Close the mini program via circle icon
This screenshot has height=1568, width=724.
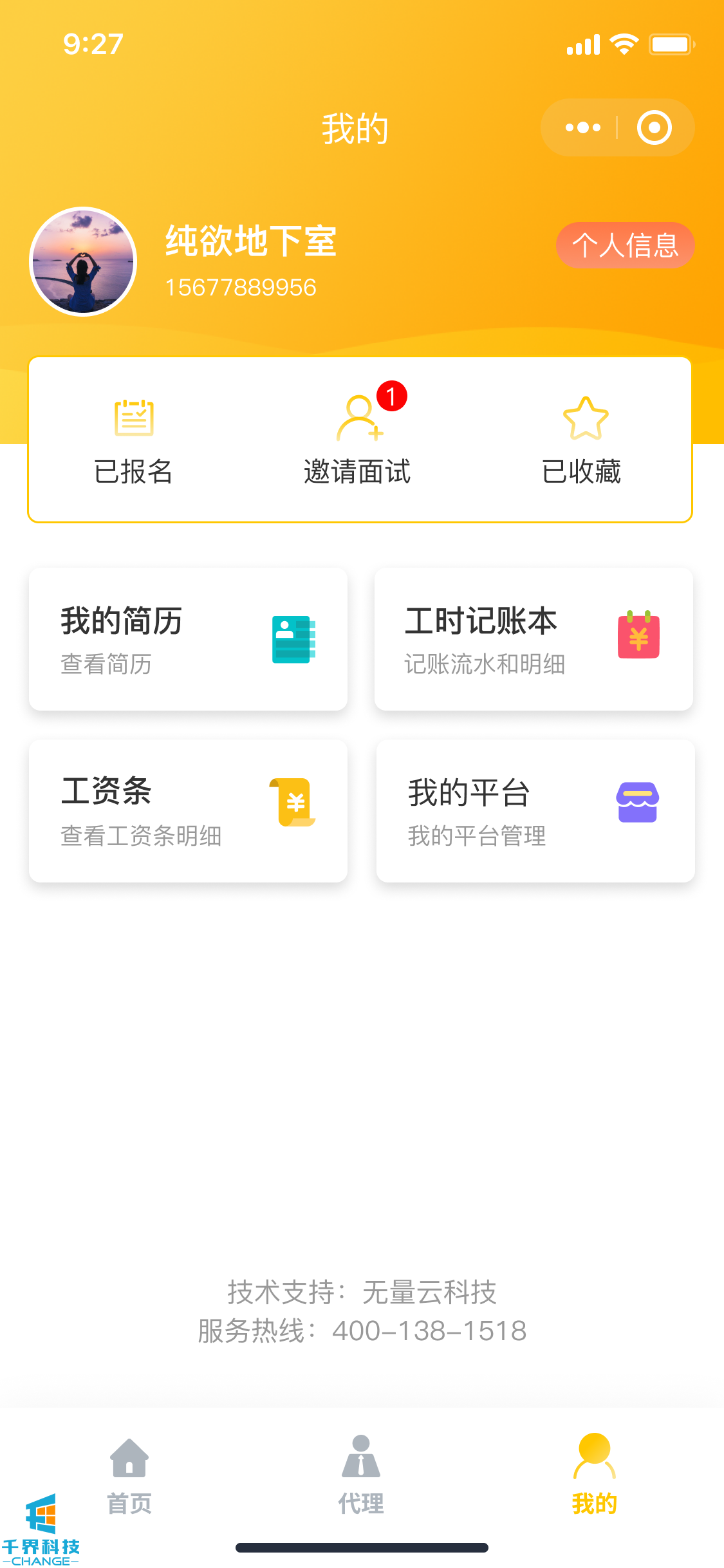coord(654,127)
